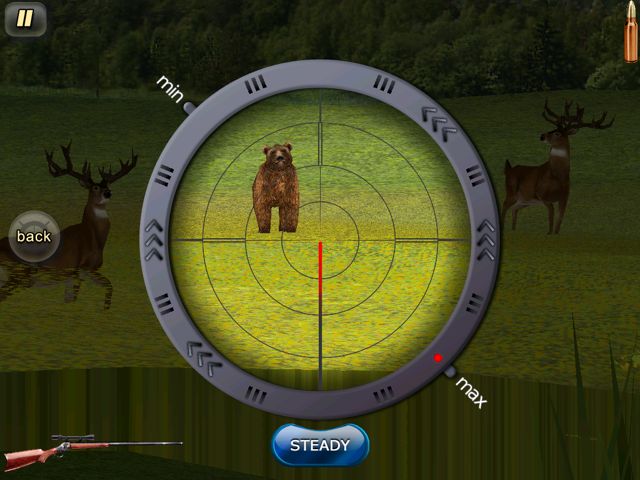
Task: Tap the back button
Action: (x=34, y=237)
